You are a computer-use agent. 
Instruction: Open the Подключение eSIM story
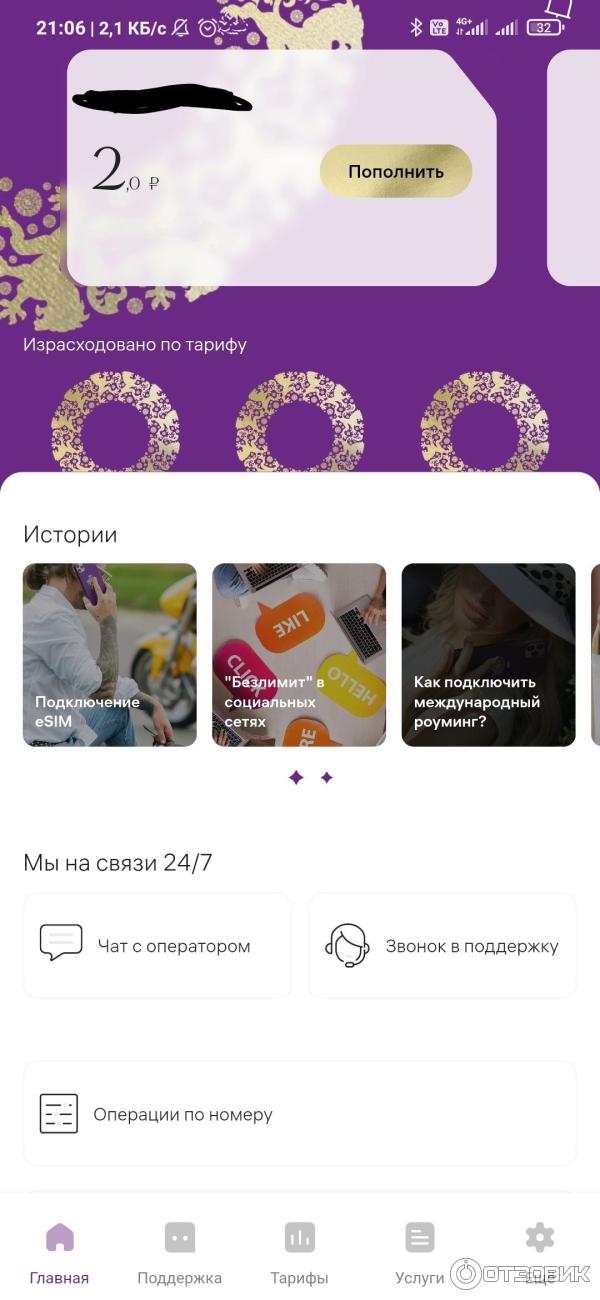pos(110,655)
